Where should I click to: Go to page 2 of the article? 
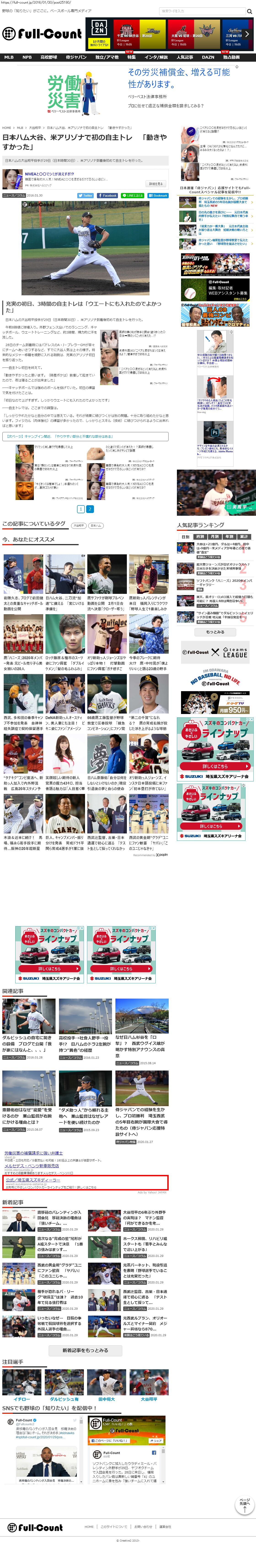90,509
